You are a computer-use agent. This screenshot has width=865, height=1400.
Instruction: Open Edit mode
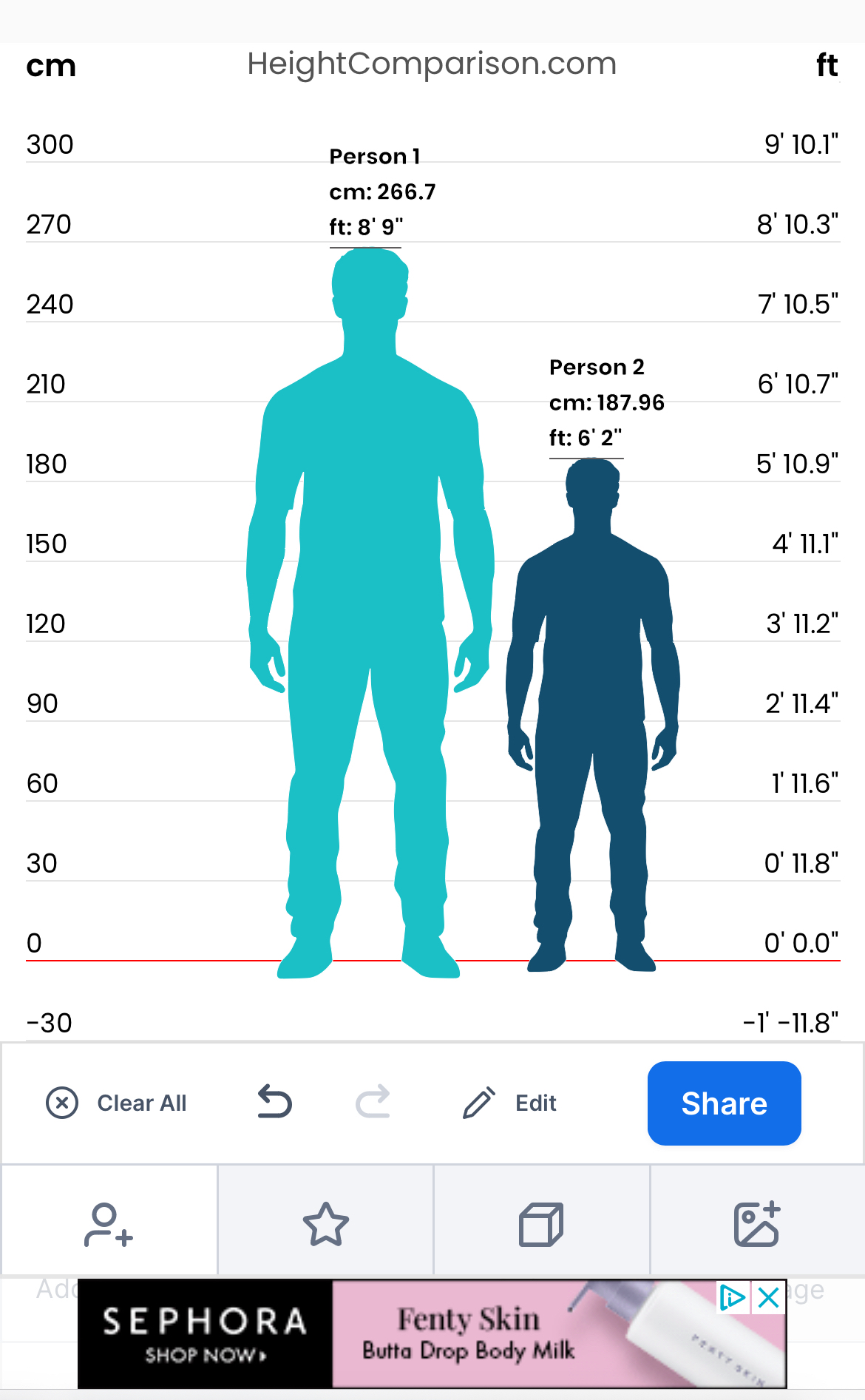click(x=509, y=1103)
